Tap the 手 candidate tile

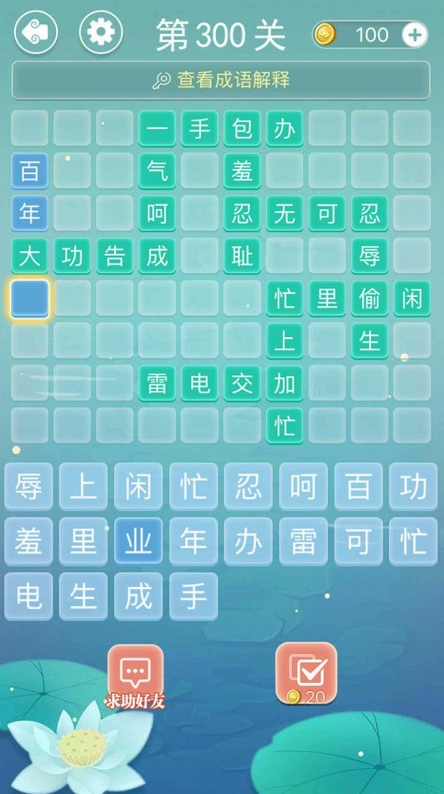coord(193,597)
